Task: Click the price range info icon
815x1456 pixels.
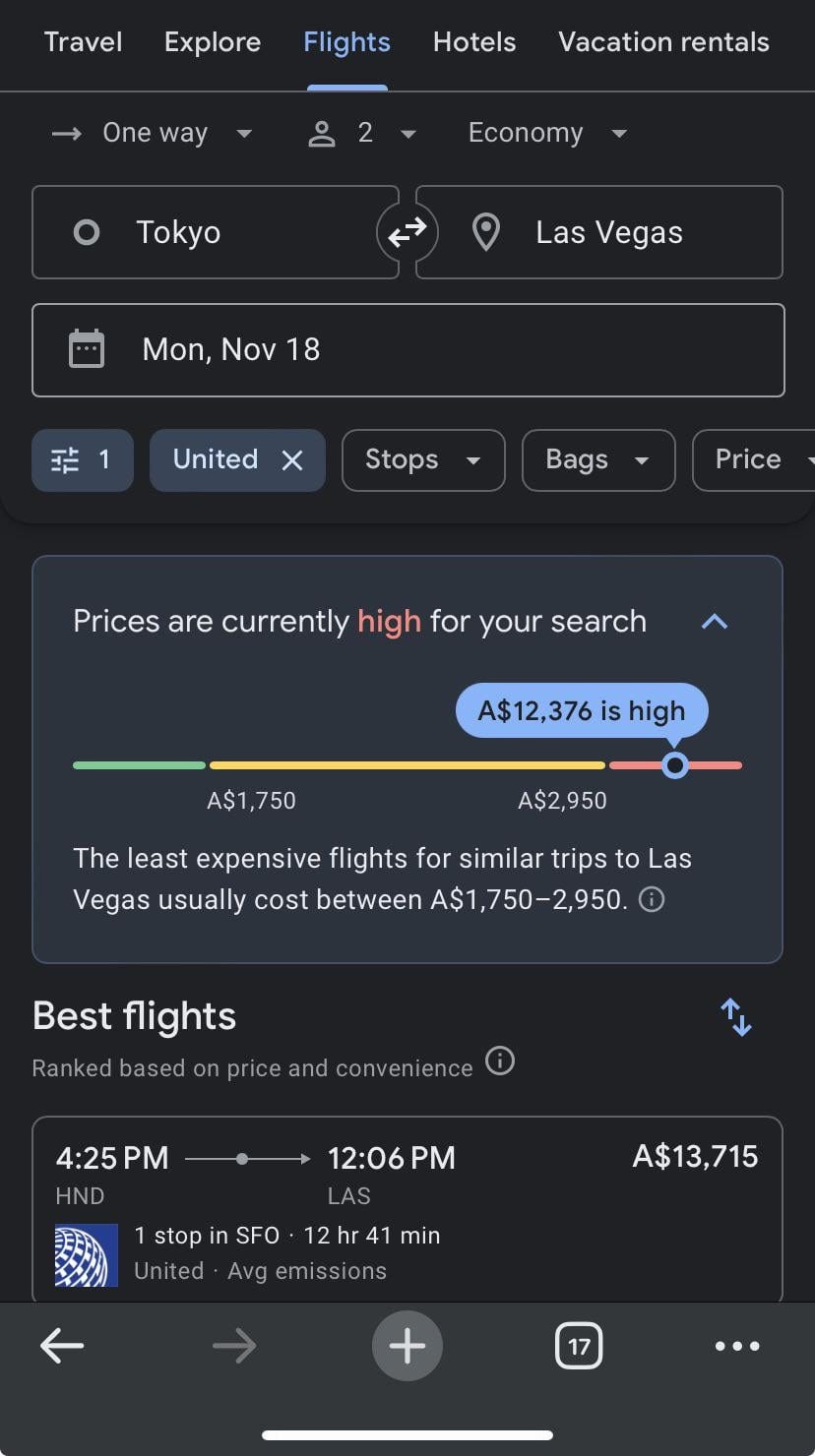Action: [651, 899]
